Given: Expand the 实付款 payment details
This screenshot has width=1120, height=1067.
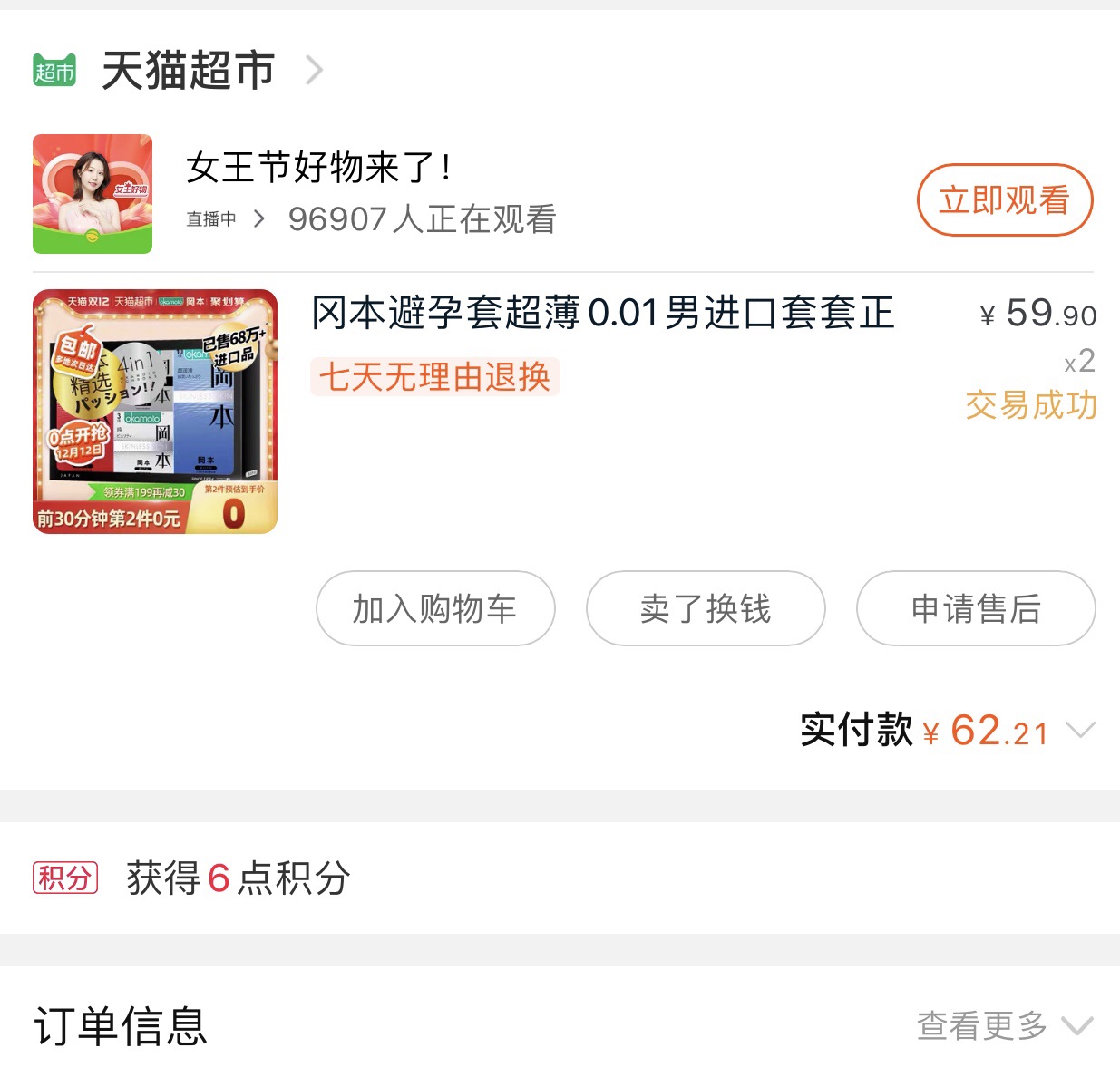Looking at the screenshot, I should coord(1080,731).
